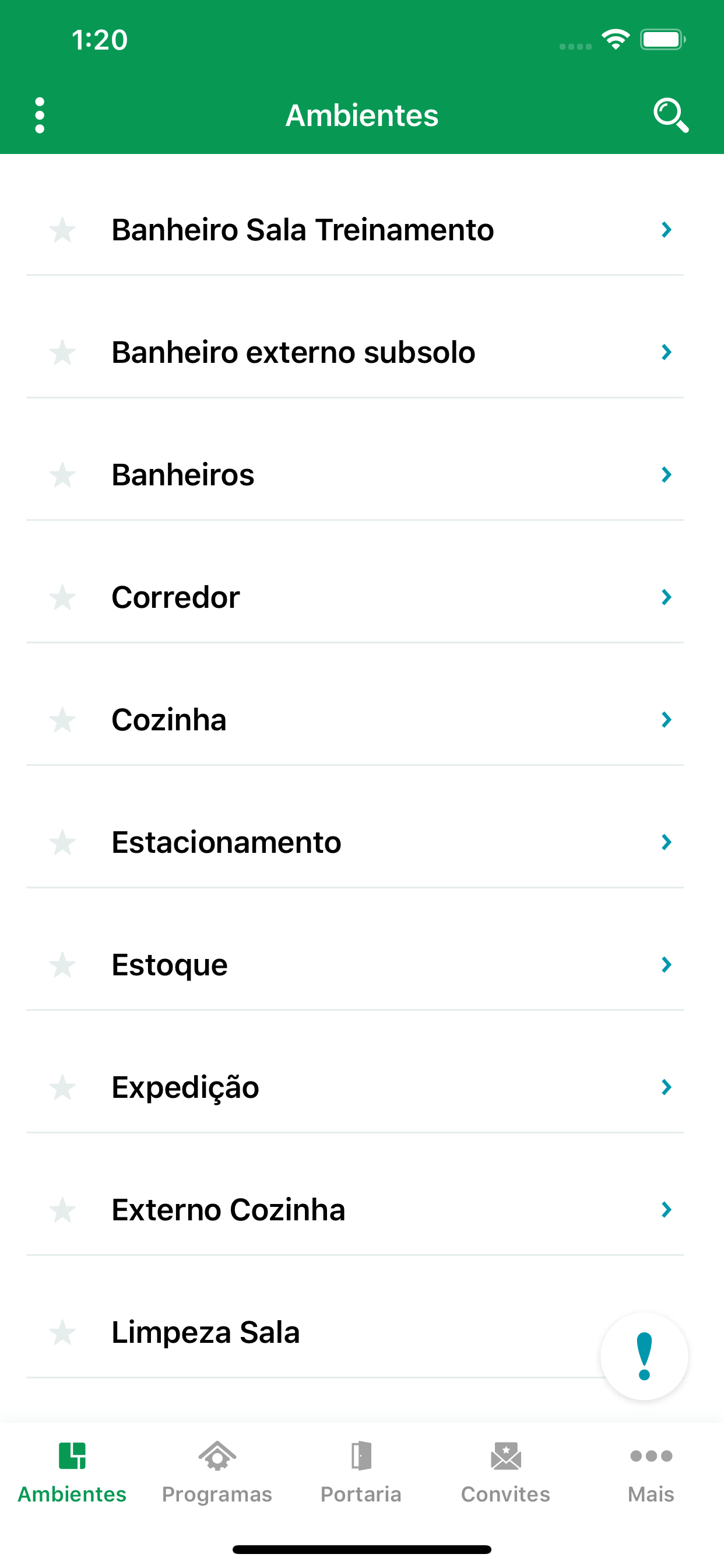
Task: Favorite Banheiro externo subsolo with its star
Action: tap(62, 352)
